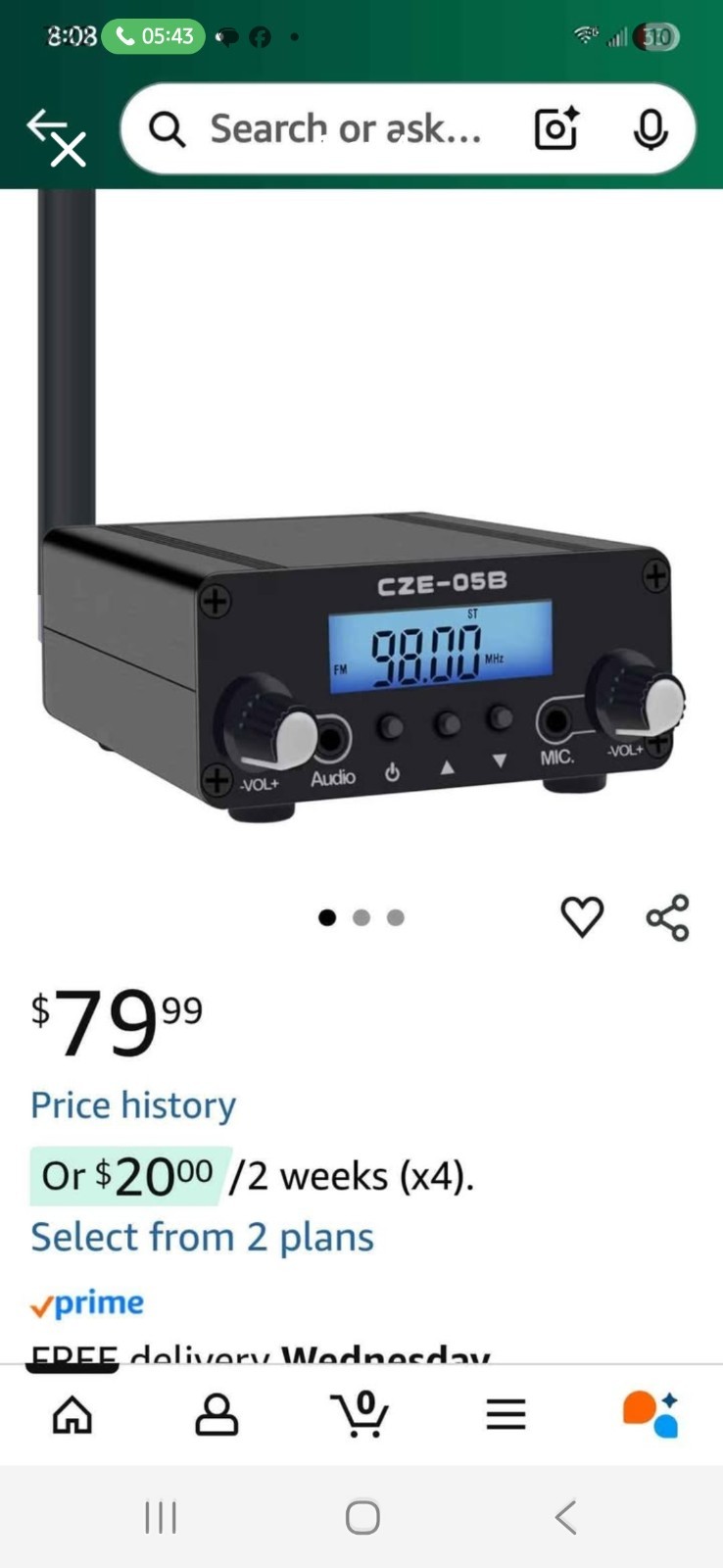Screen dimensions: 723x1568
Task: Add this item to a wish list
Action: 582,917
